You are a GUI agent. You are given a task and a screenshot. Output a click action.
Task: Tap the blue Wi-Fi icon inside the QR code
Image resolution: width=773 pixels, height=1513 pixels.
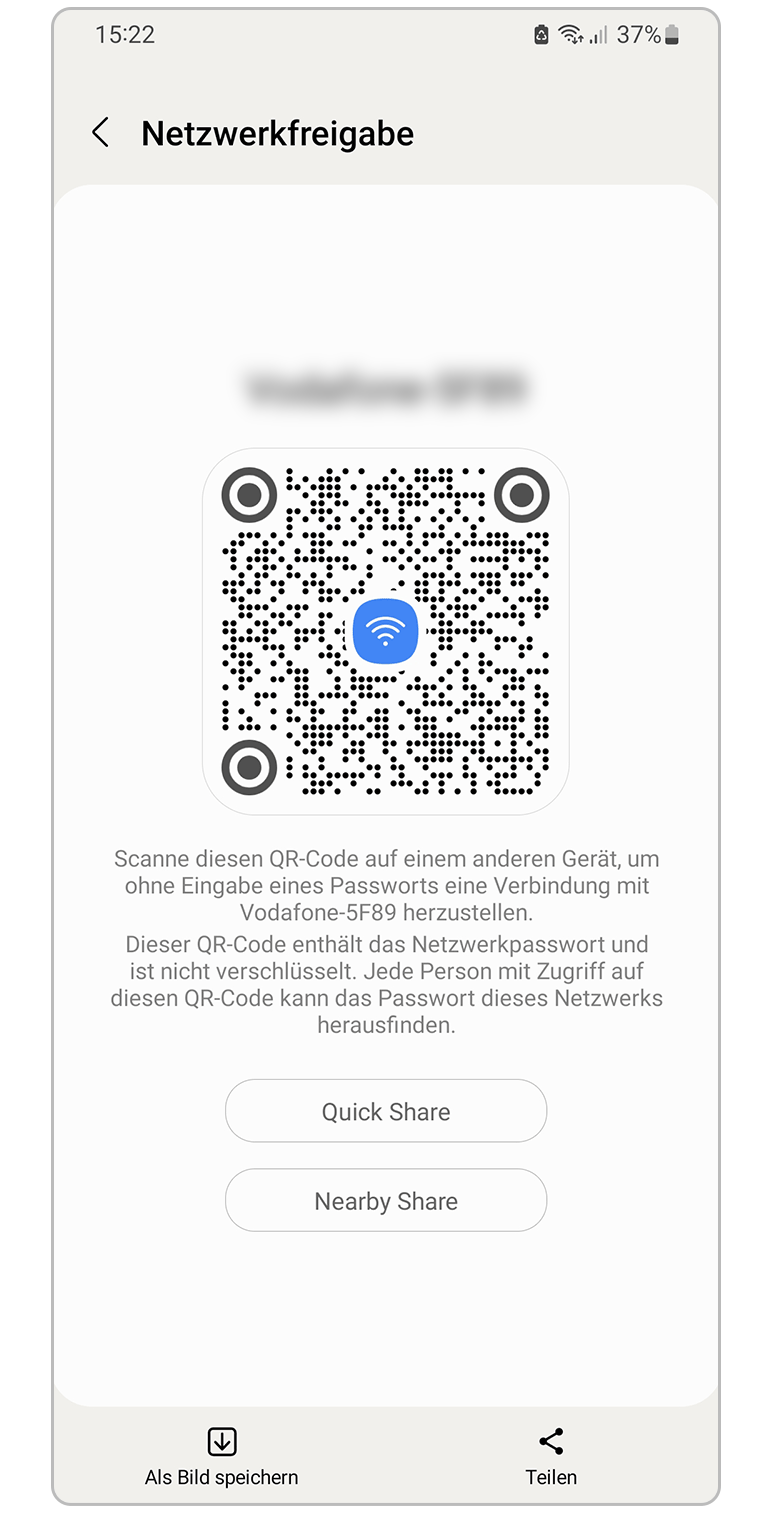tap(385, 631)
